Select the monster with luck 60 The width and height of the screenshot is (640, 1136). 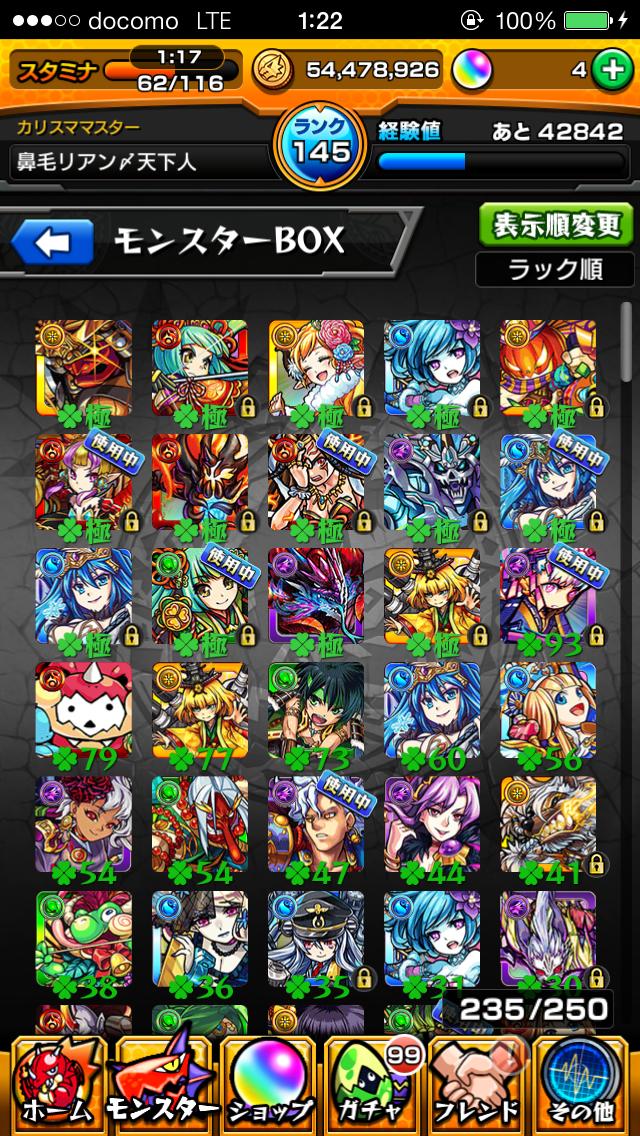pos(432,710)
